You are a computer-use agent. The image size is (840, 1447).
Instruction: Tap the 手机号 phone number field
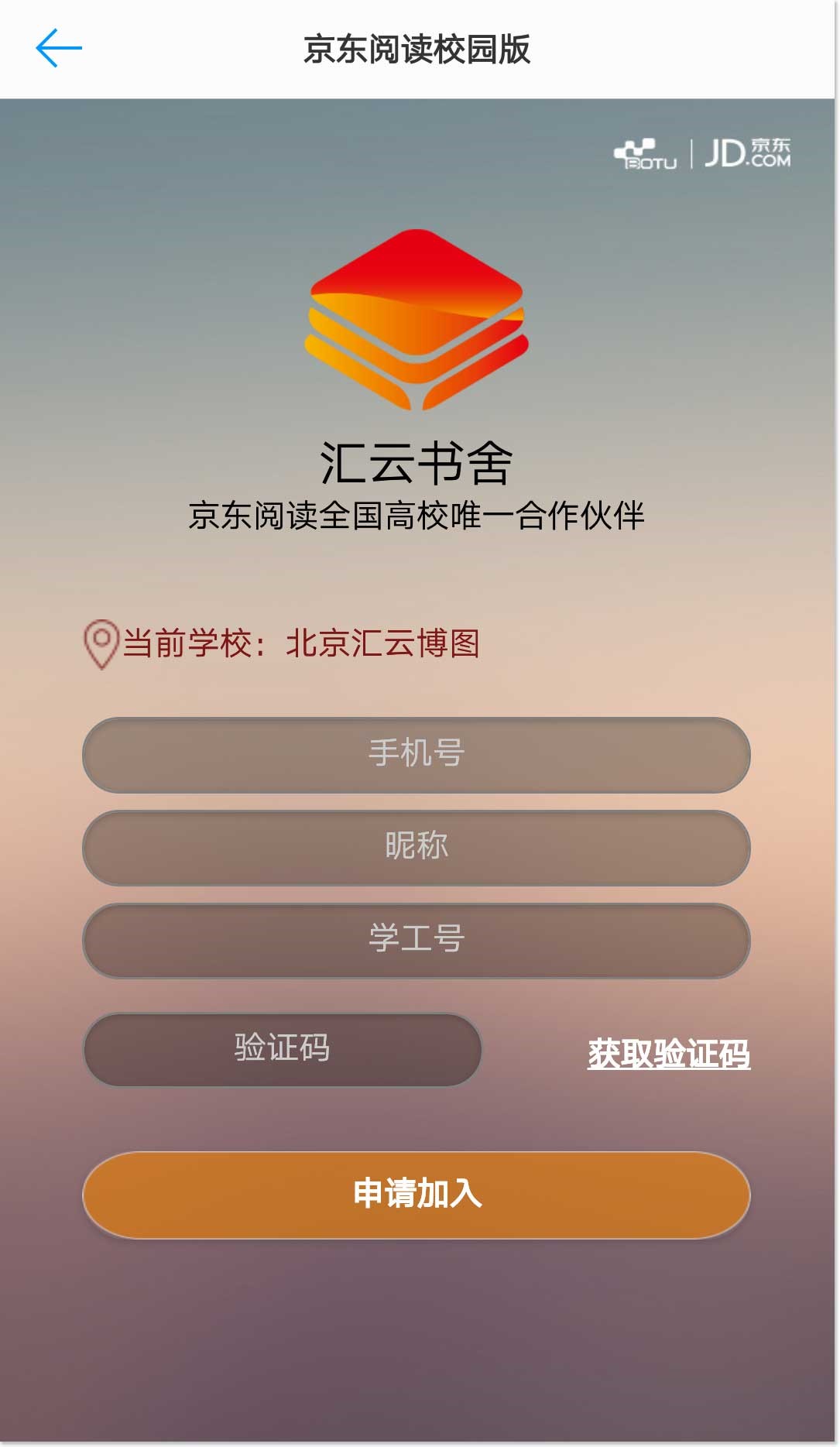click(x=417, y=754)
